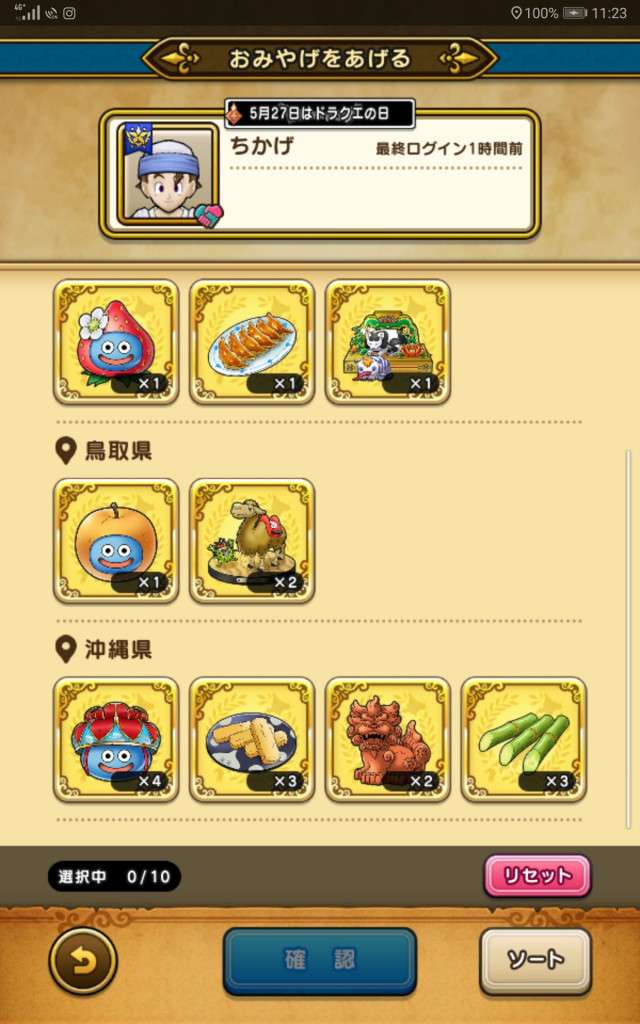This screenshot has width=640, height=1024.
Task: Choose the green sugarcane souvenir
Action: pyautogui.click(x=524, y=740)
